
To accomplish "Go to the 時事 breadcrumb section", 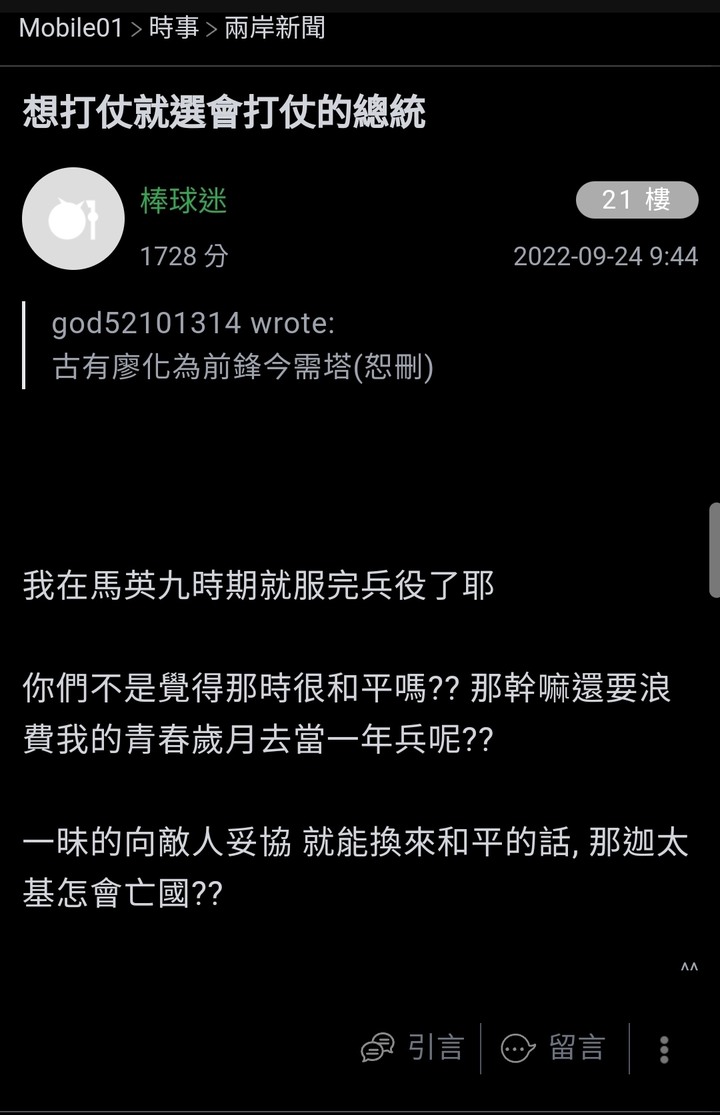I will click(174, 28).
